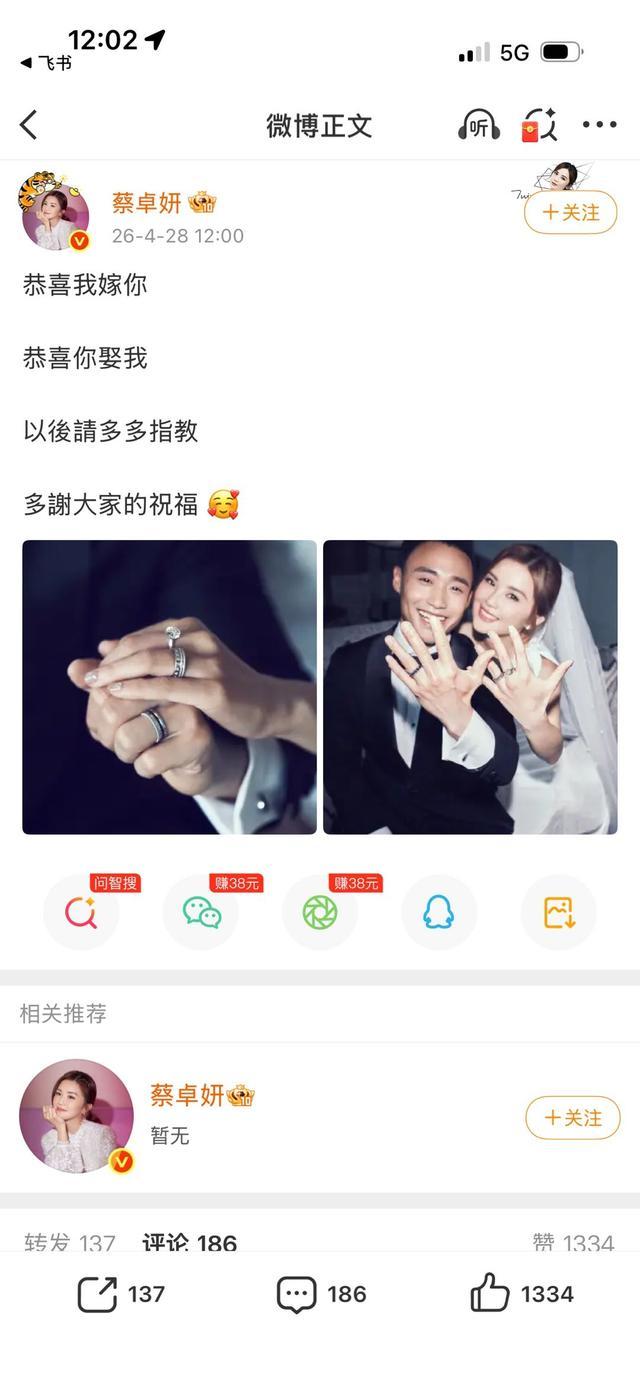
Task: Open the listen headphone icon
Action: click(x=478, y=126)
